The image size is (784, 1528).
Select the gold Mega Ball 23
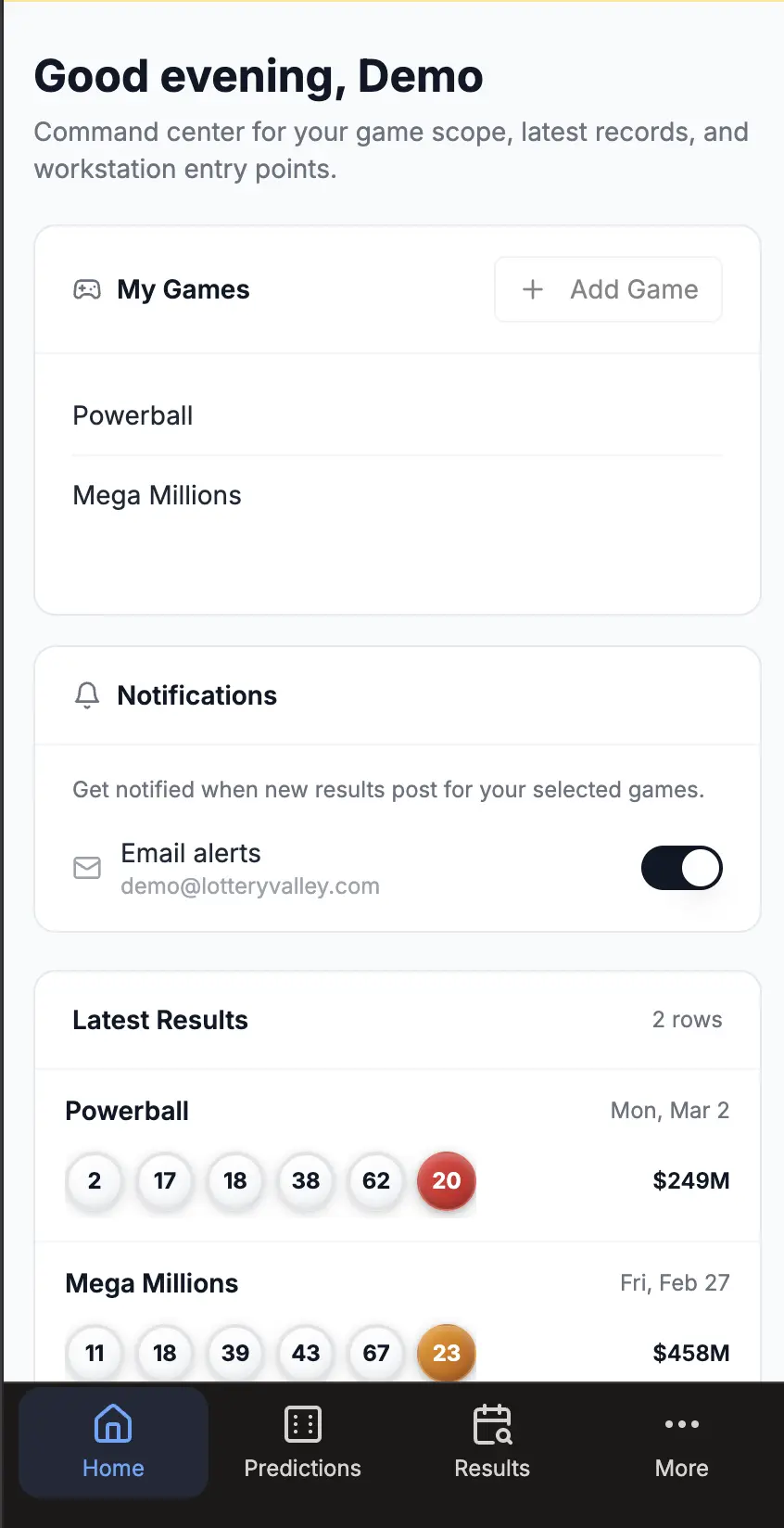tap(446, 1353)
